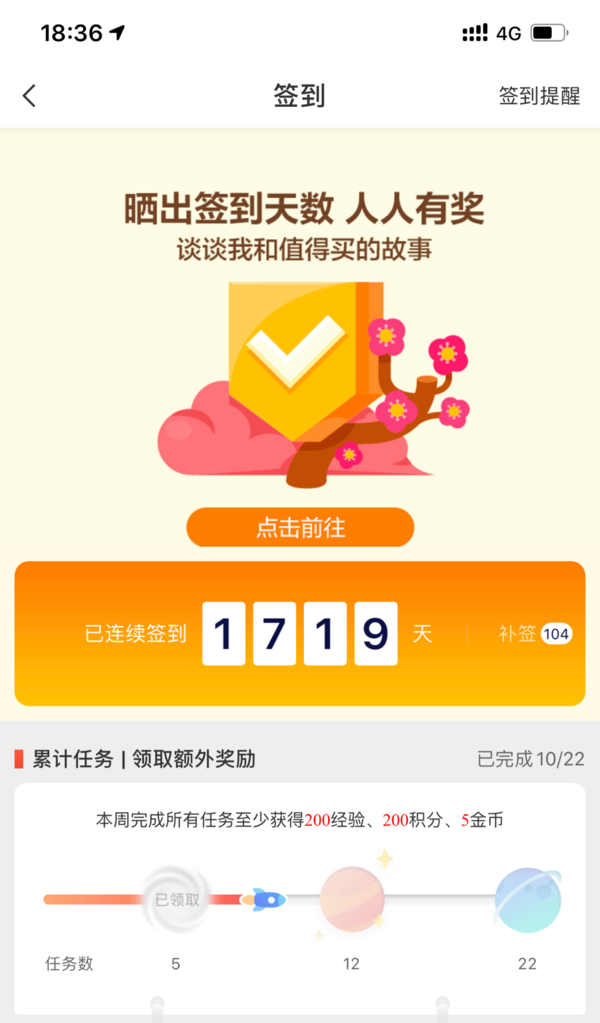Go back using the top-left arrow
The height and width of the screenshot is (1023, 600).
(x=29, y=96)
